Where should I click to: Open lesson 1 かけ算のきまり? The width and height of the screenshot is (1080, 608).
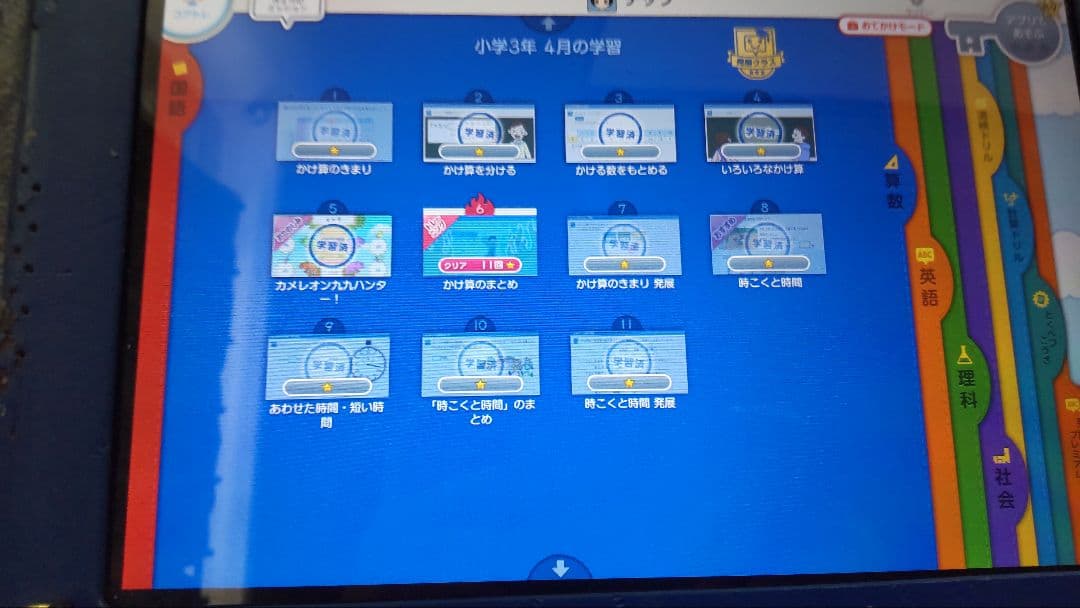pyautogui.click(x=335, y=132)
